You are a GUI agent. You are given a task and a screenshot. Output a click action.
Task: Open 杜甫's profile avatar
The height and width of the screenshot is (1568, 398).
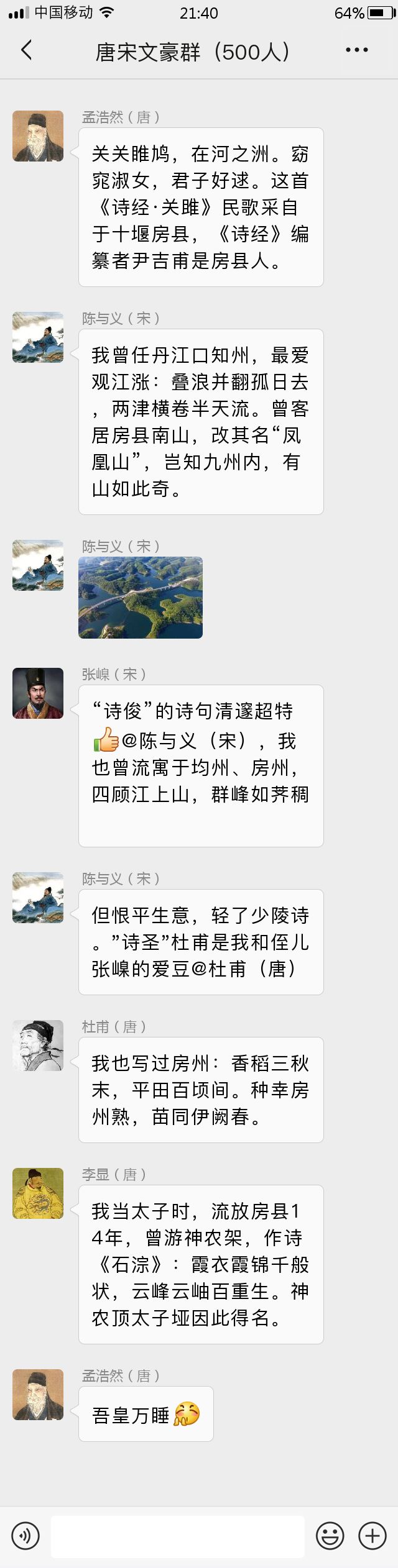[38, 1046]
